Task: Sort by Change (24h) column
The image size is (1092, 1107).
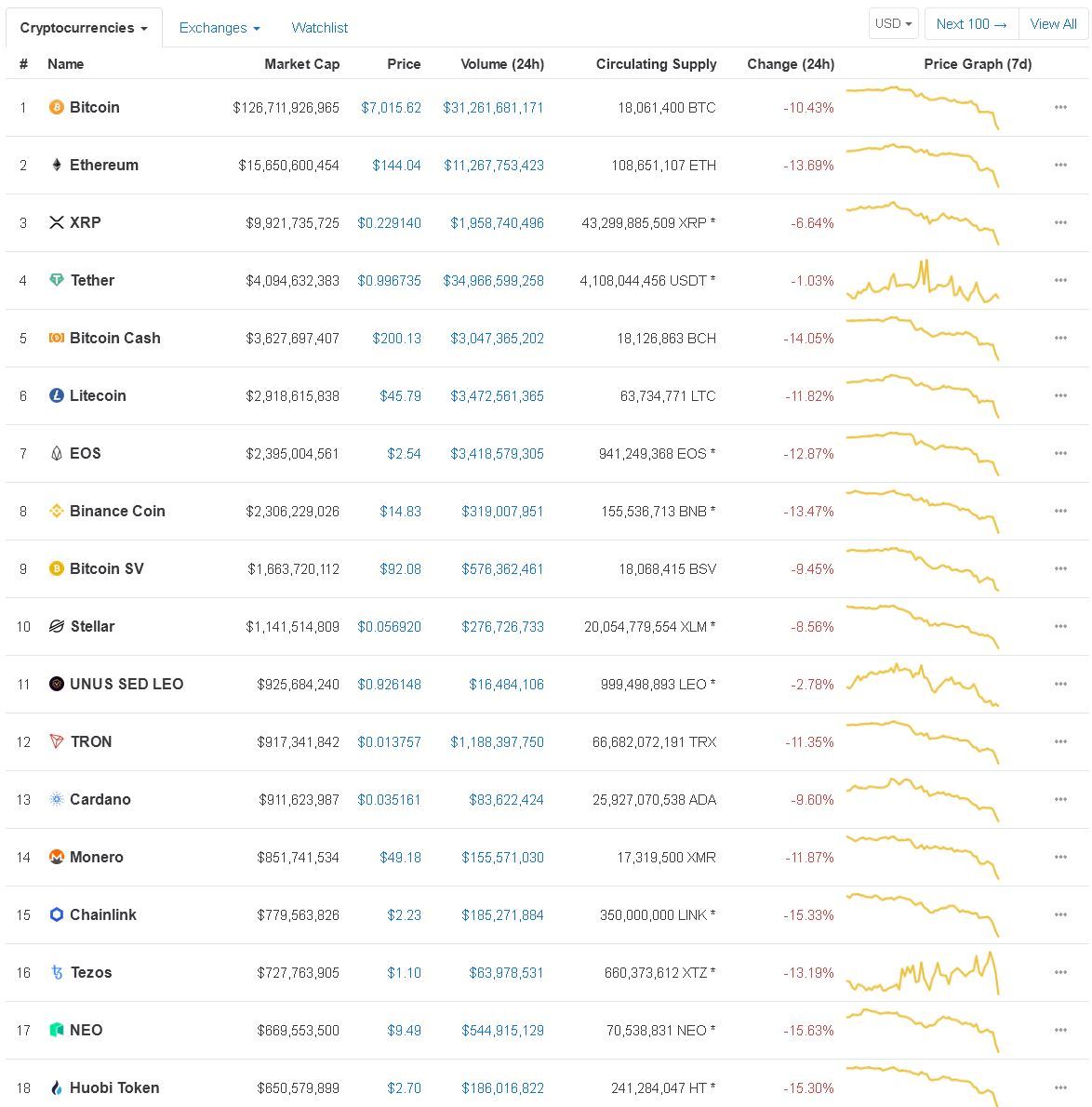Action: (x=790, y=64)
